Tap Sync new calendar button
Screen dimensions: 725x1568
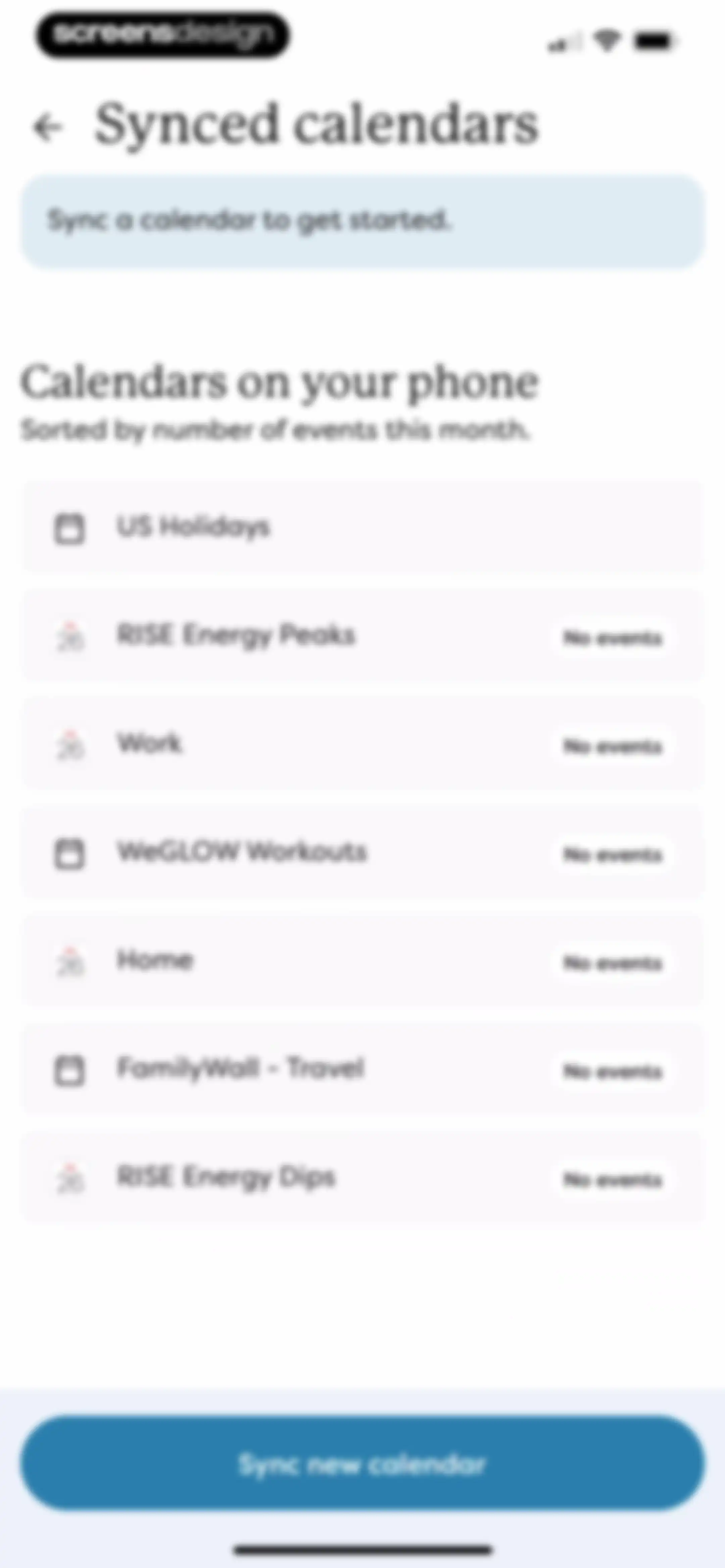(x=363, y=1463)
